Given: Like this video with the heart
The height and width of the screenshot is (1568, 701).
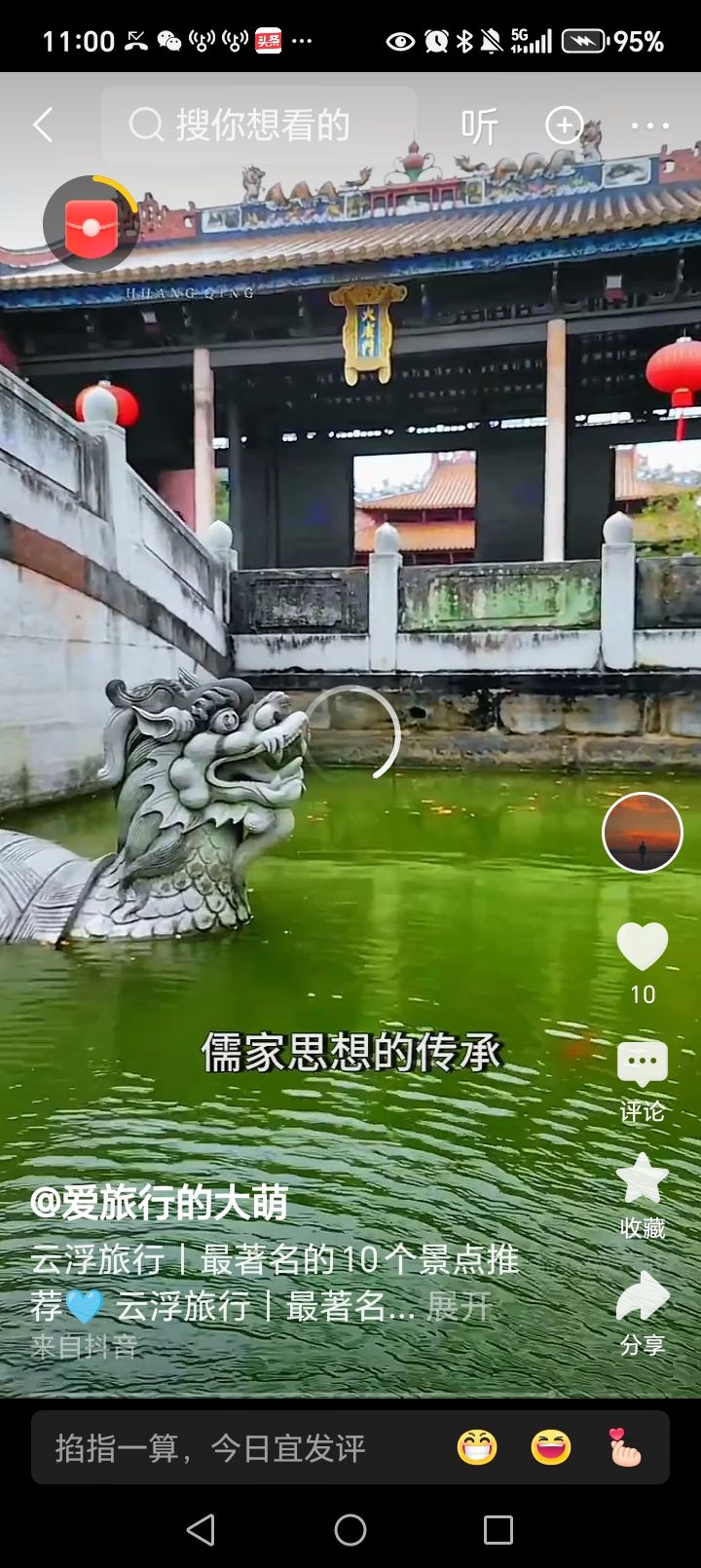Looking at the screenshot, I should 643,947.
